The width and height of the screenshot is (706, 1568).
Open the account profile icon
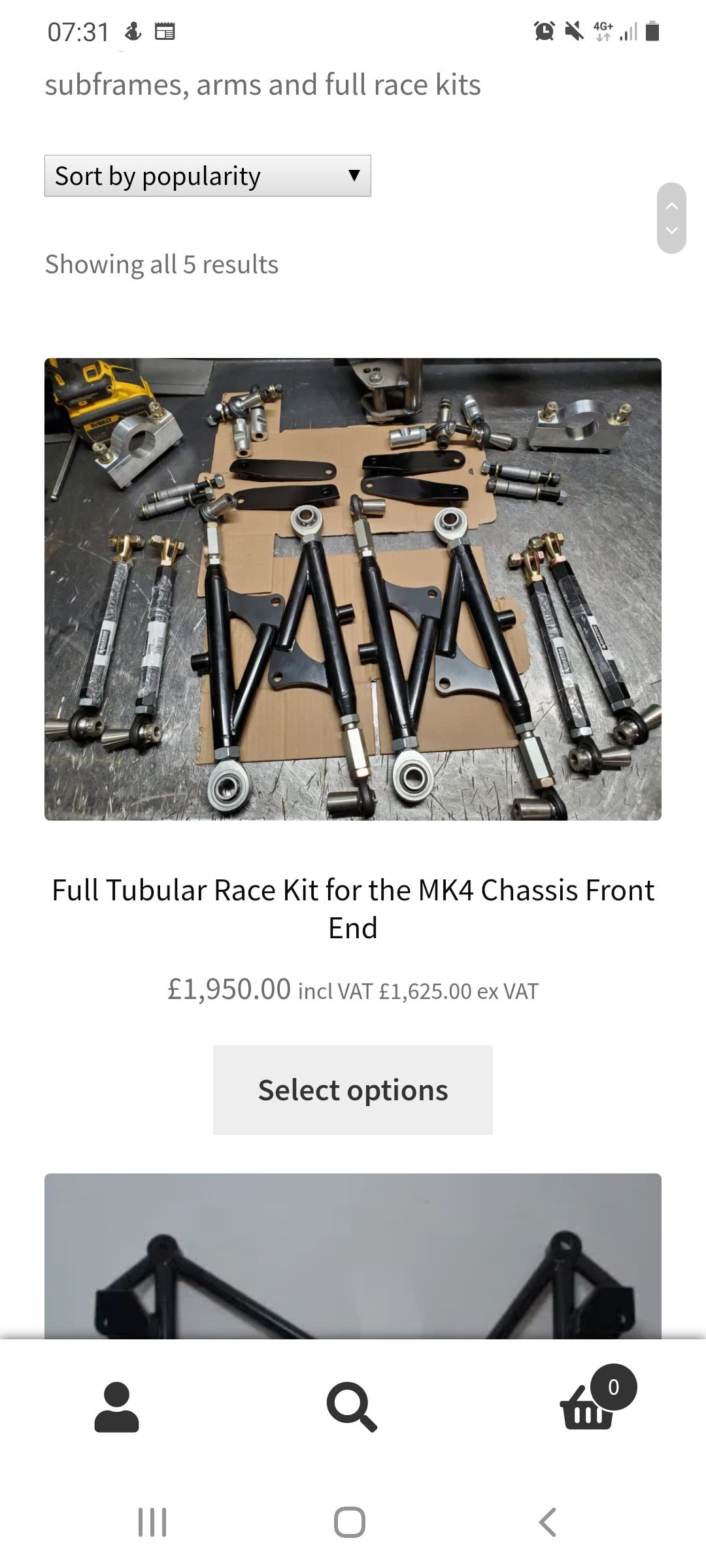[x=117, y=1407]
